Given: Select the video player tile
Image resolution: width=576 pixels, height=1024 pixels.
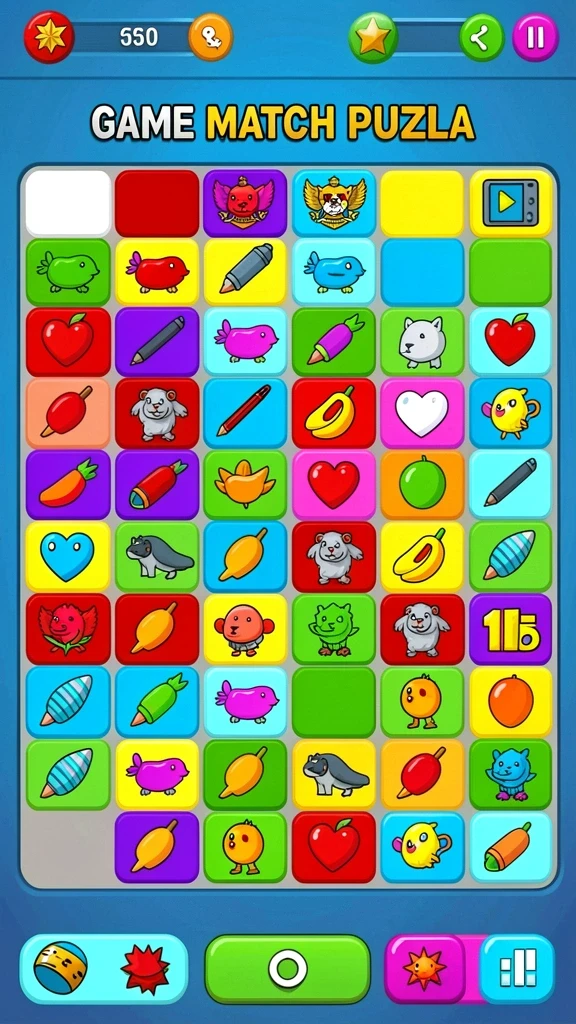Looking at the screenshot, I should [x=511, y=203].
